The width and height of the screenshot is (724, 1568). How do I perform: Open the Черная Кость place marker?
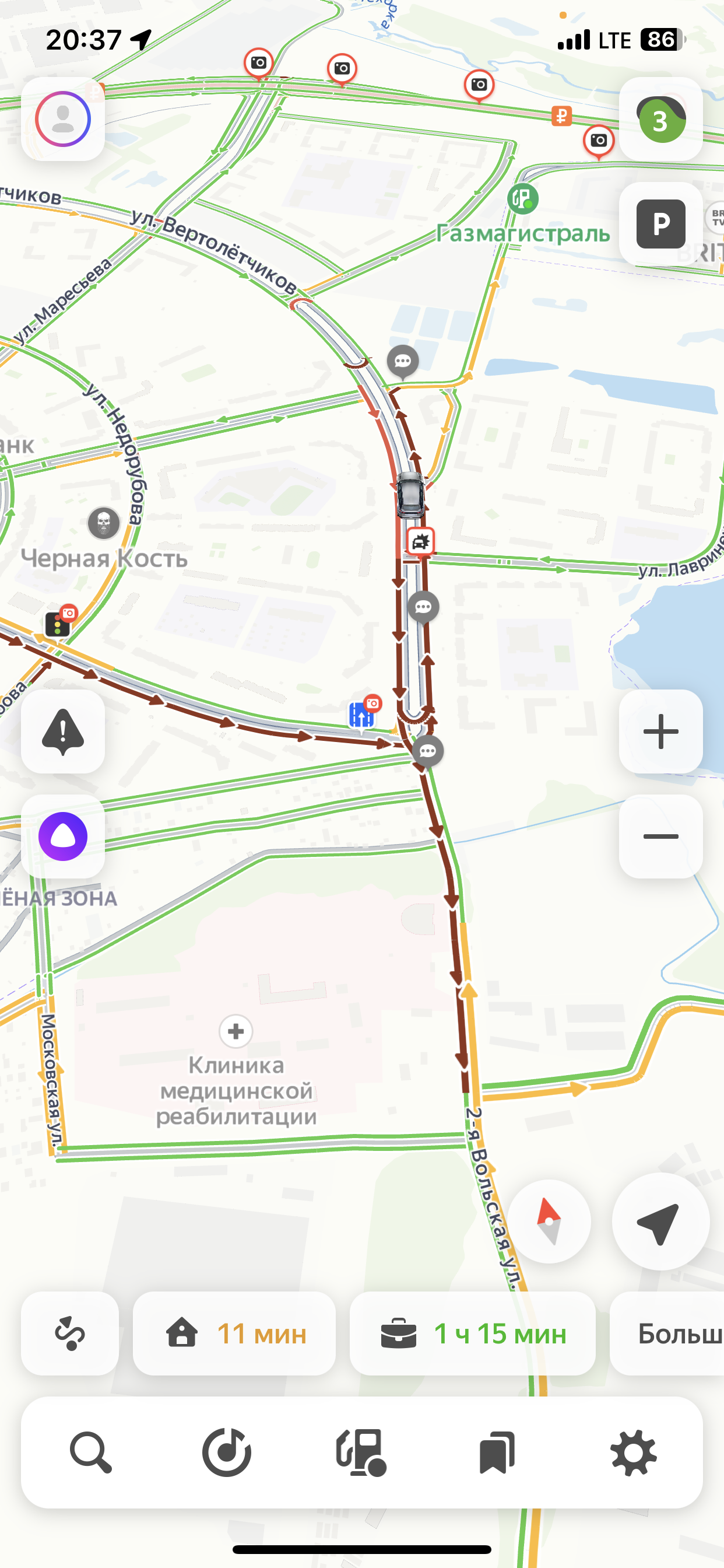[x=104, y=523]
